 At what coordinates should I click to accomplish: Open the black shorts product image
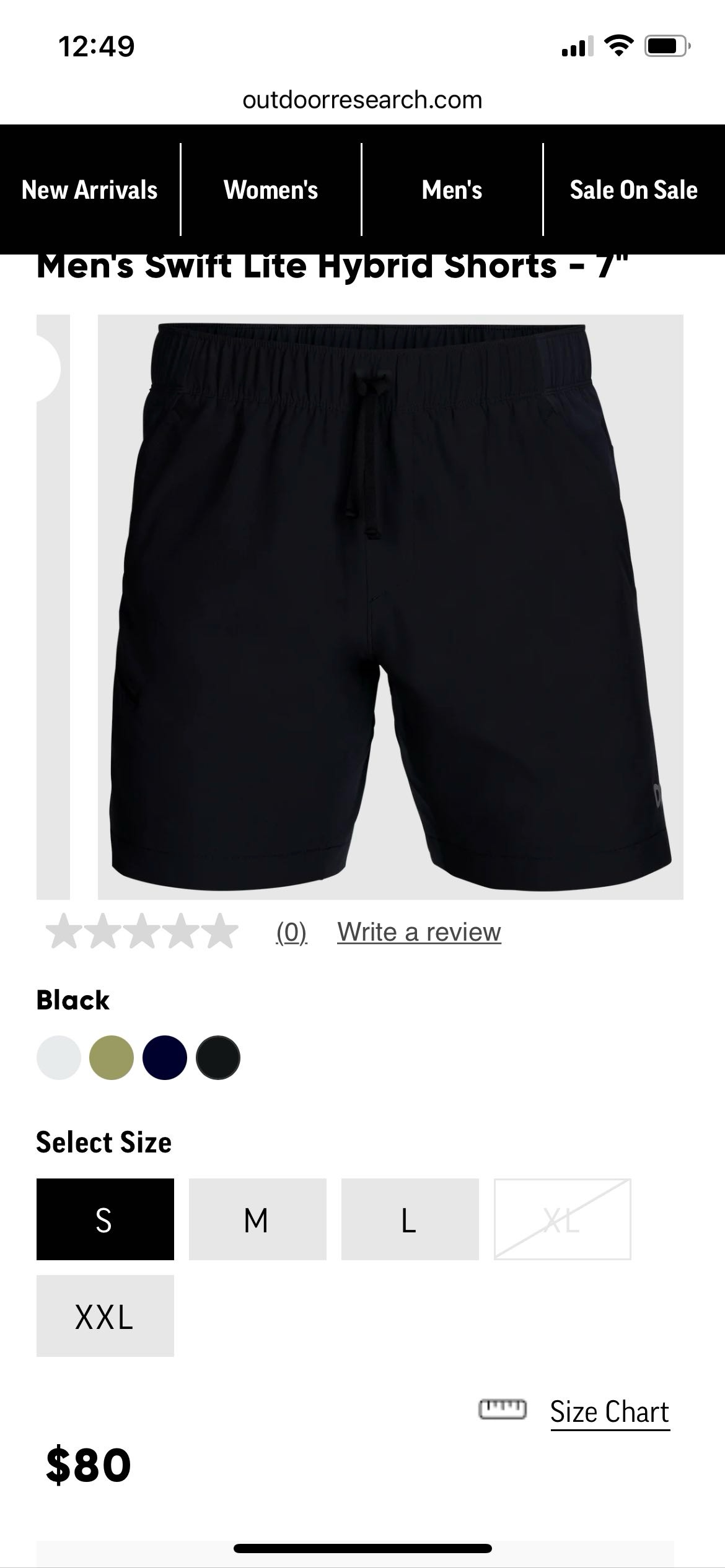[390, 607]
